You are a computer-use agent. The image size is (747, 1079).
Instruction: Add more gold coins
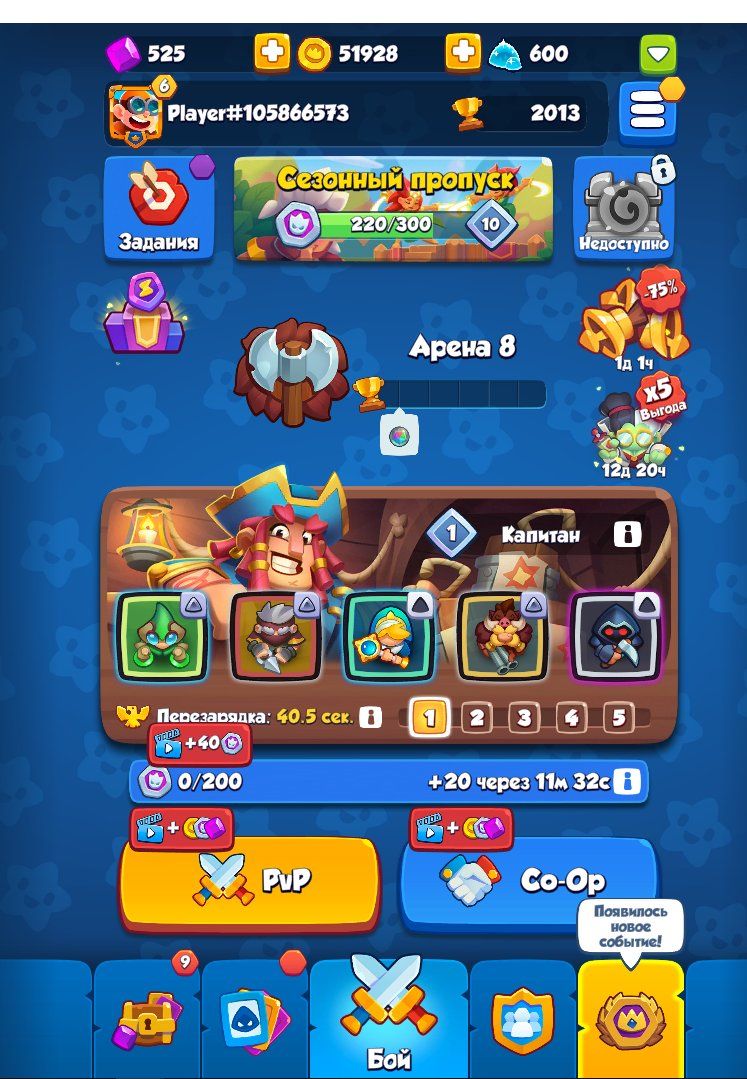[x=272, y=53]
